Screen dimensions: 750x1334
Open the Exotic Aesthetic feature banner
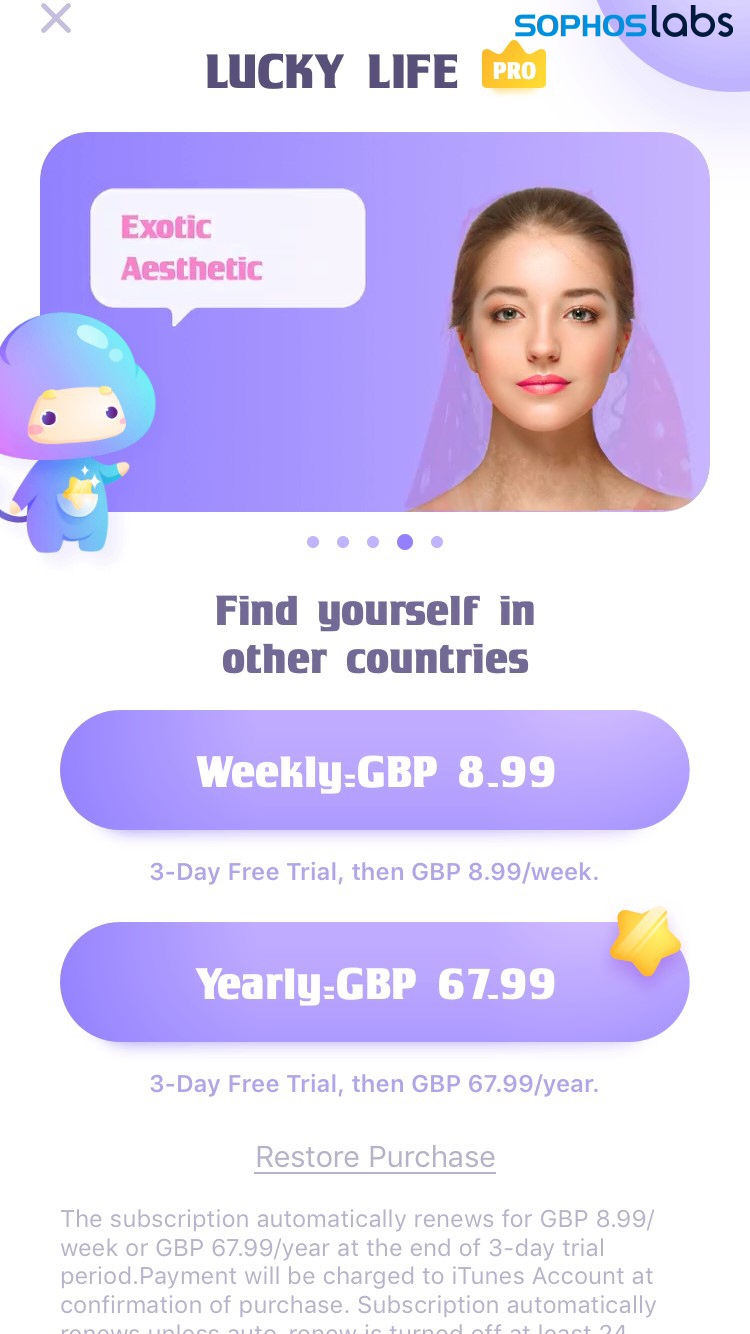point(375,322)
